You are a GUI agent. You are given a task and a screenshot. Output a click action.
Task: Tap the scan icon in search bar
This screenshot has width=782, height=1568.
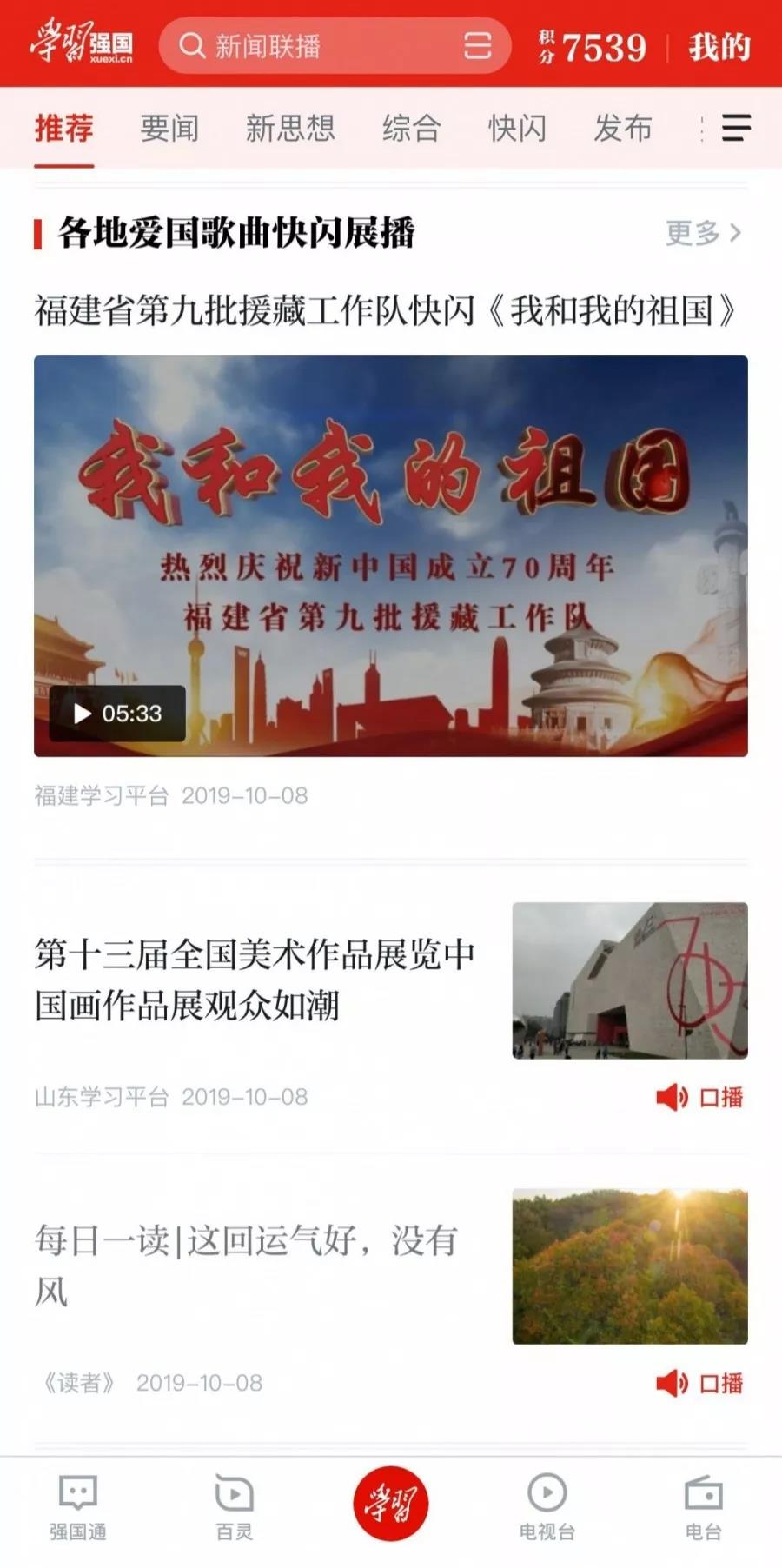click(477, 45)
